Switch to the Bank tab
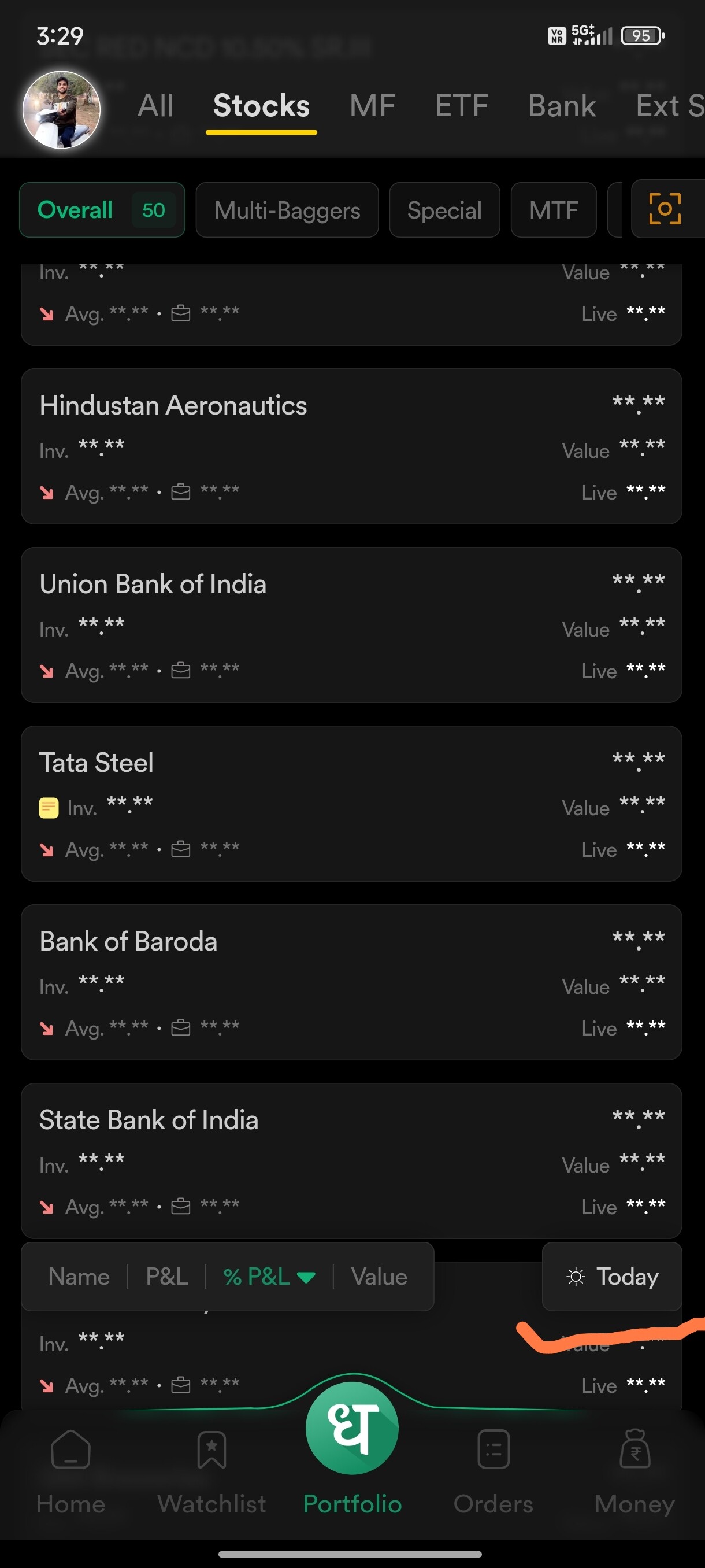The height and width of the screenshot is (1568, 705). (562, 106)
